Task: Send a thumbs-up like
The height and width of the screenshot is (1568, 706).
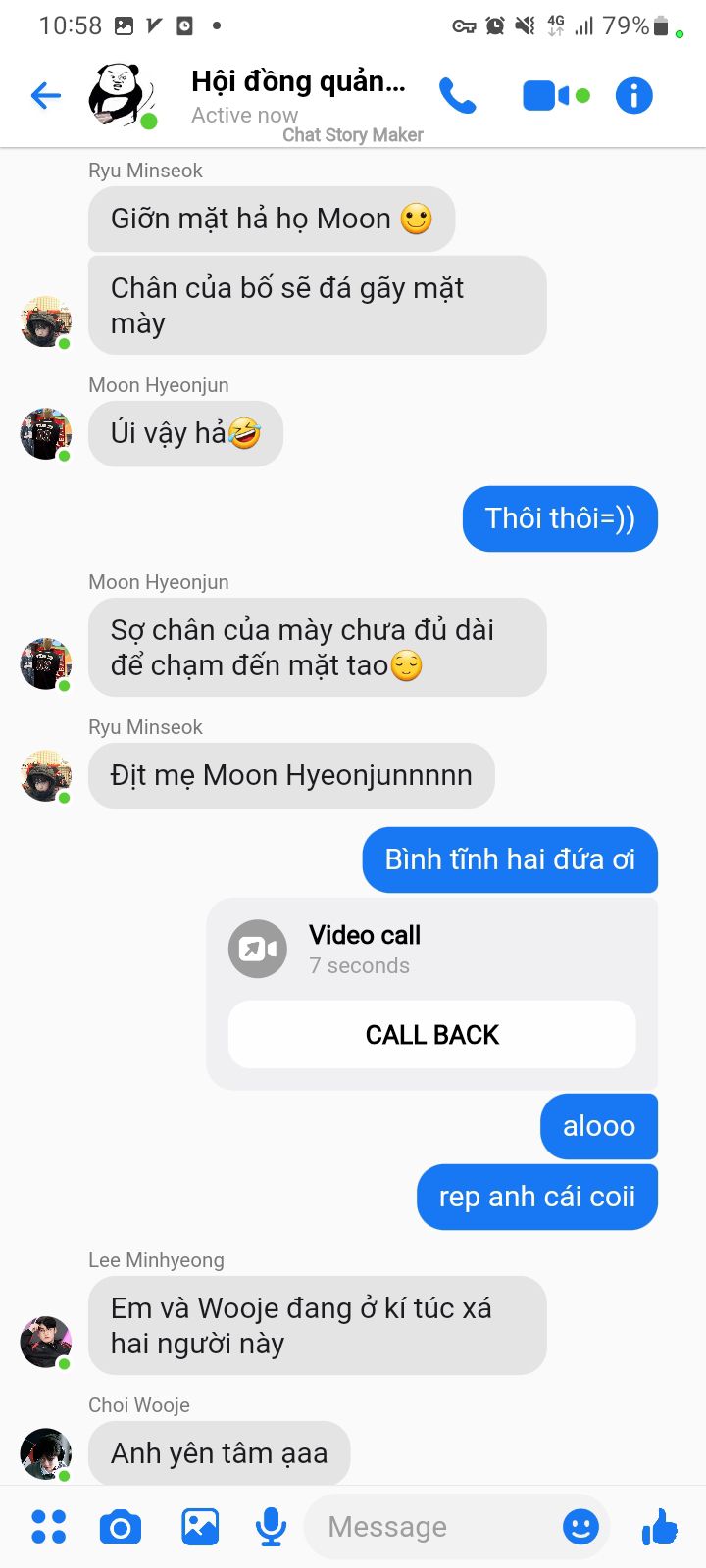Action: 660,1526
